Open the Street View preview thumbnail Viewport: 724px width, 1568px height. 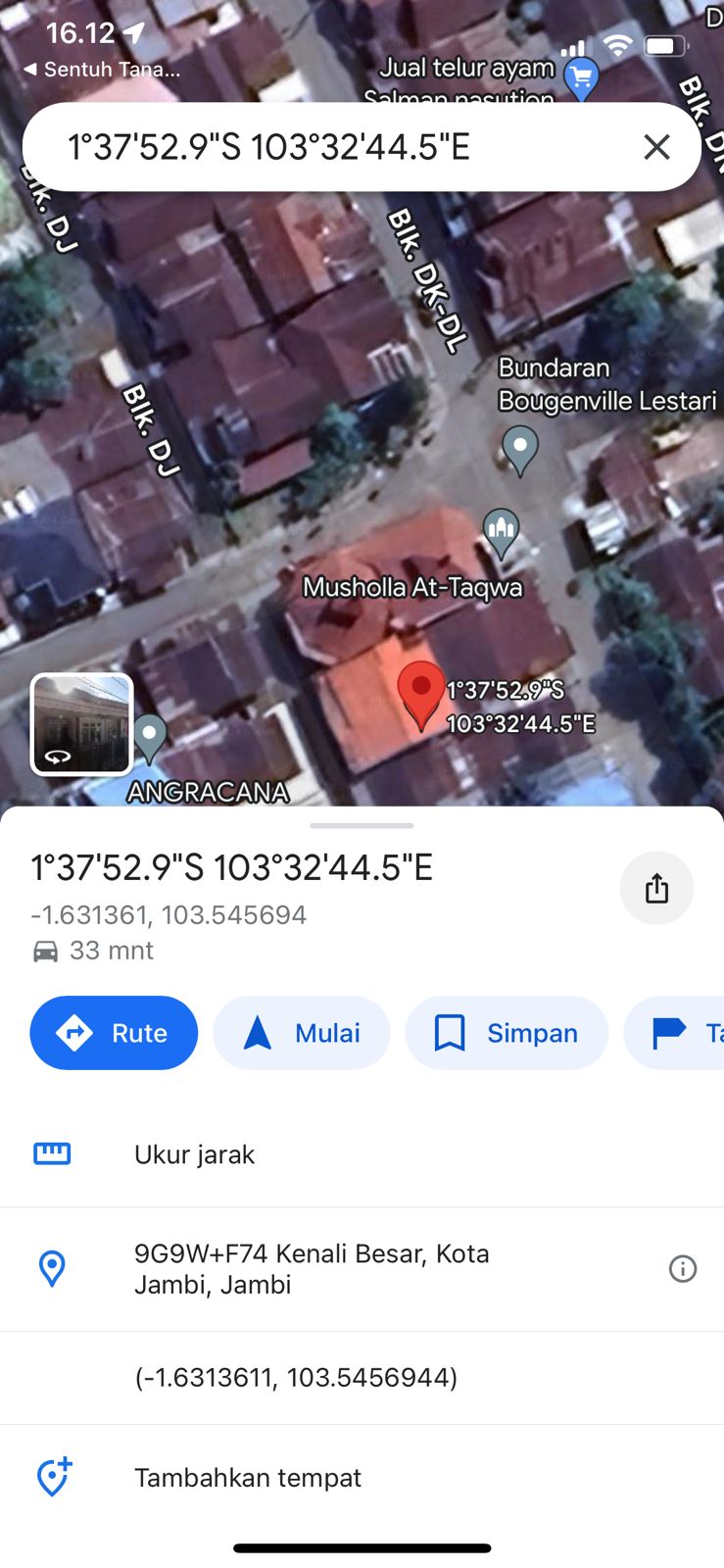(81, 723)
